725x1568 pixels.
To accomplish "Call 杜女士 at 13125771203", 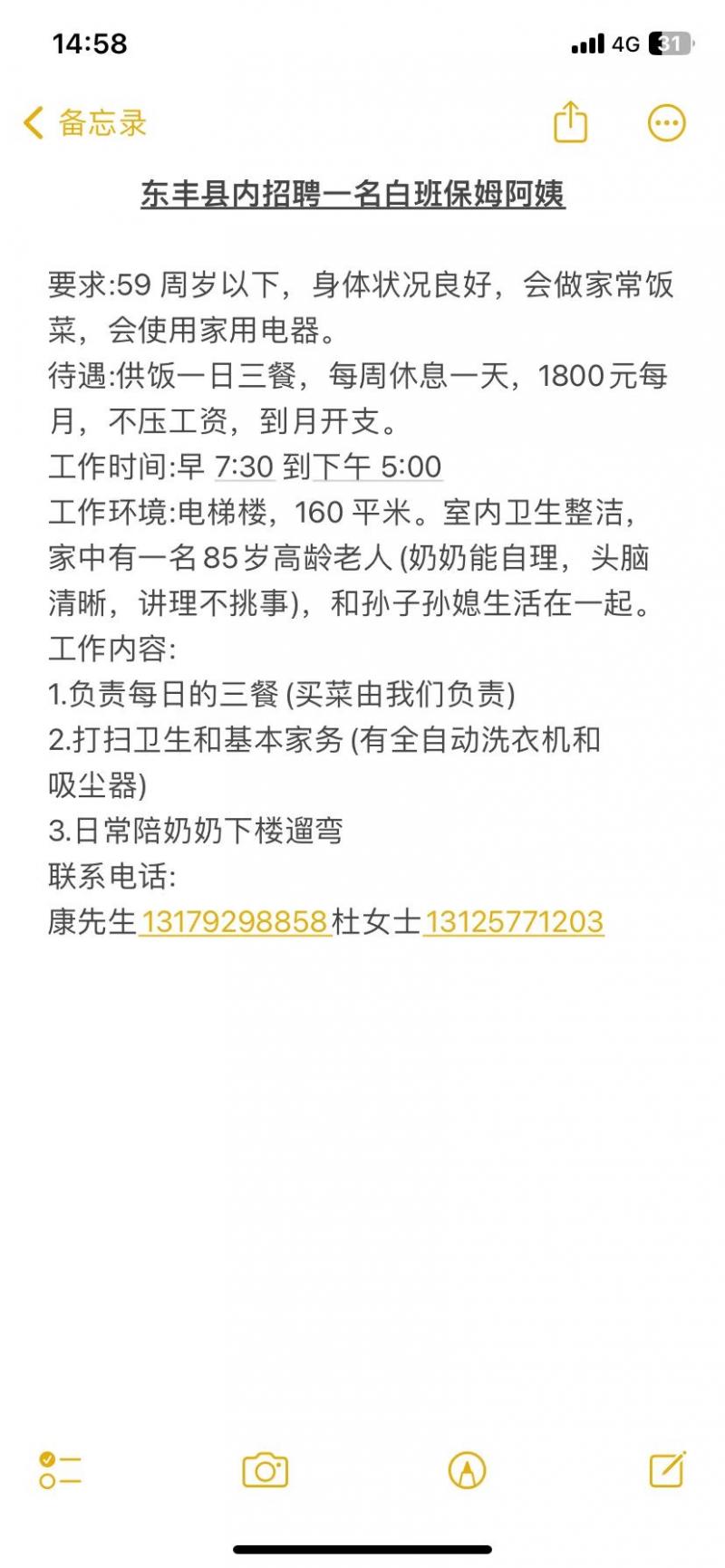I will pos(513,921).
